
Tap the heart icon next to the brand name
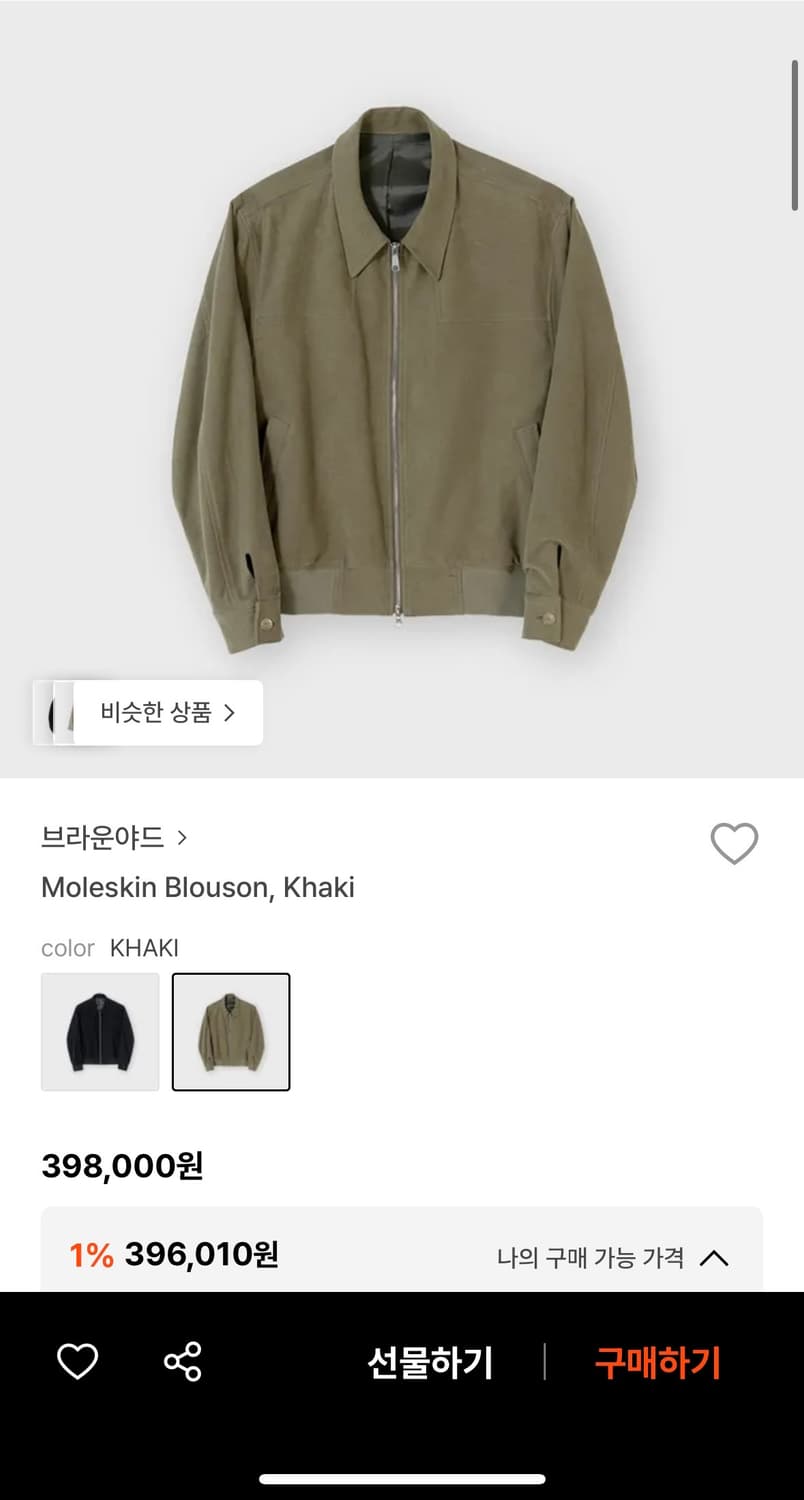click(x=735, y=843)
